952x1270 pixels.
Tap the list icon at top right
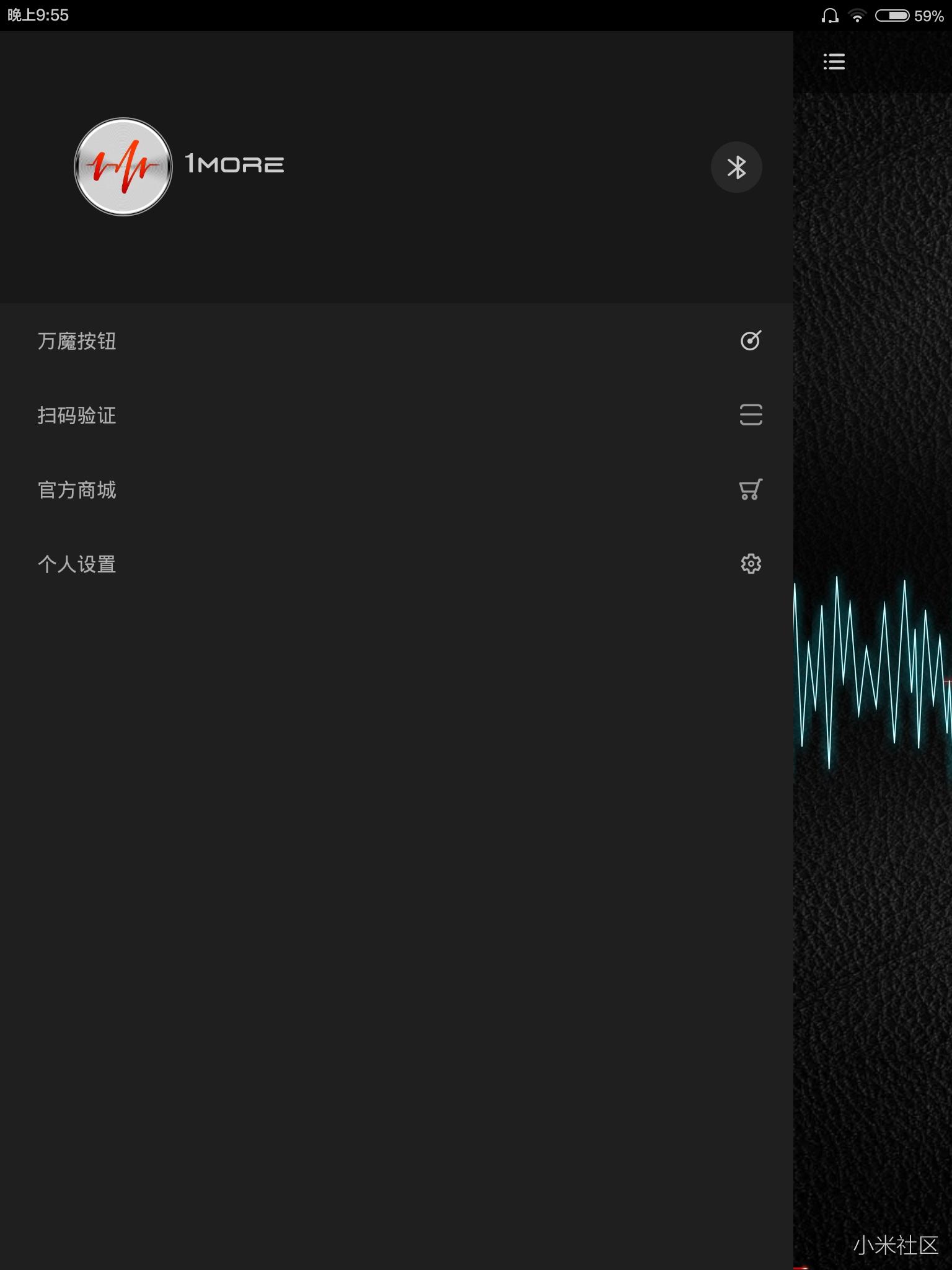[834, 61]
